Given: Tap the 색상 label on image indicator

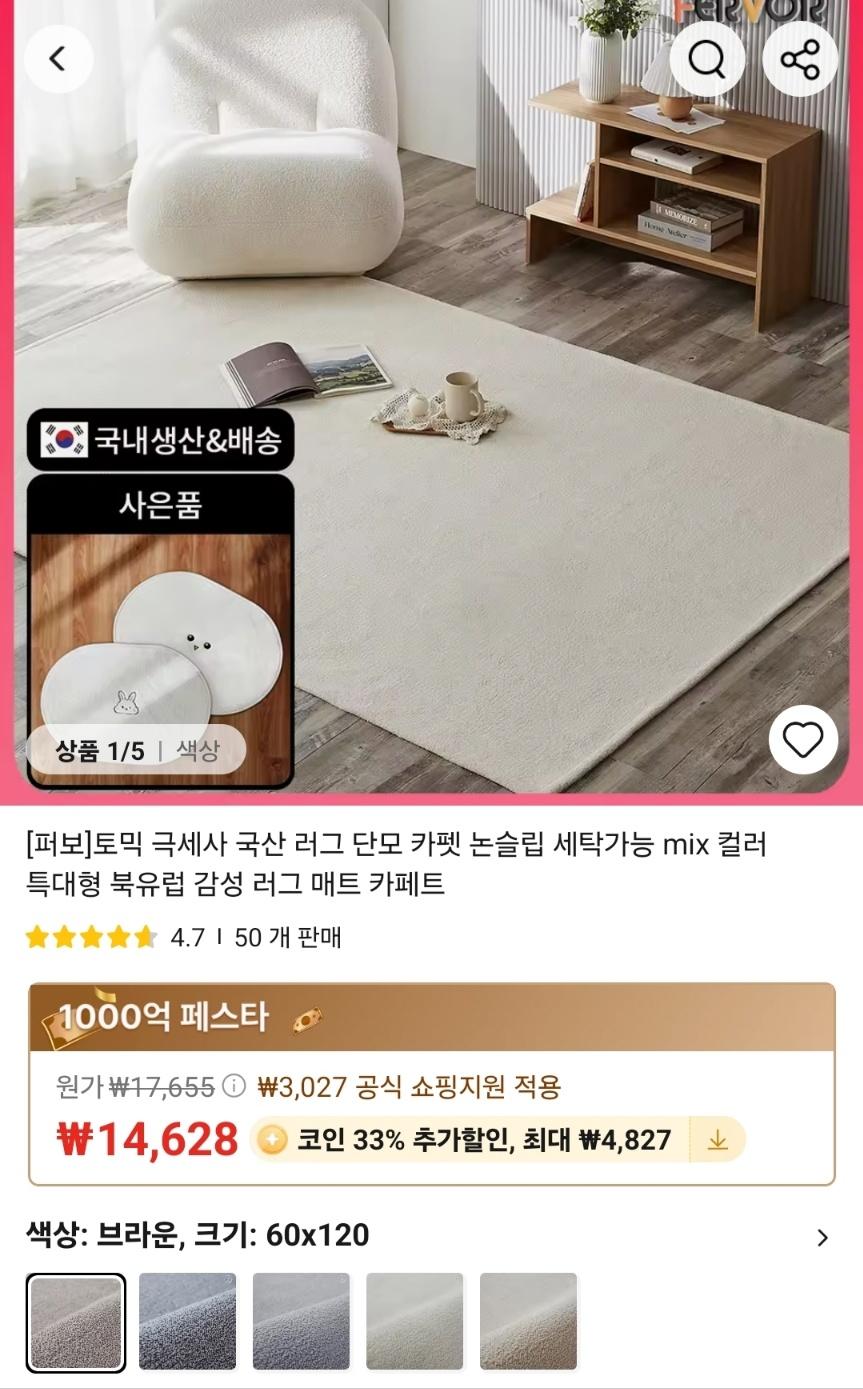Looking at the screenshot, I should [198, 750].
